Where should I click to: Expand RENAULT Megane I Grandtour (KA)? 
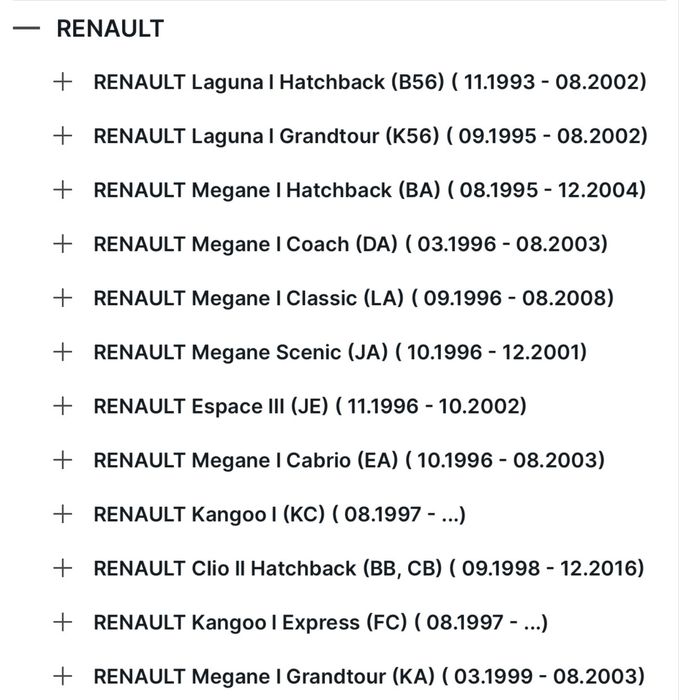click(x=63, y=676)
